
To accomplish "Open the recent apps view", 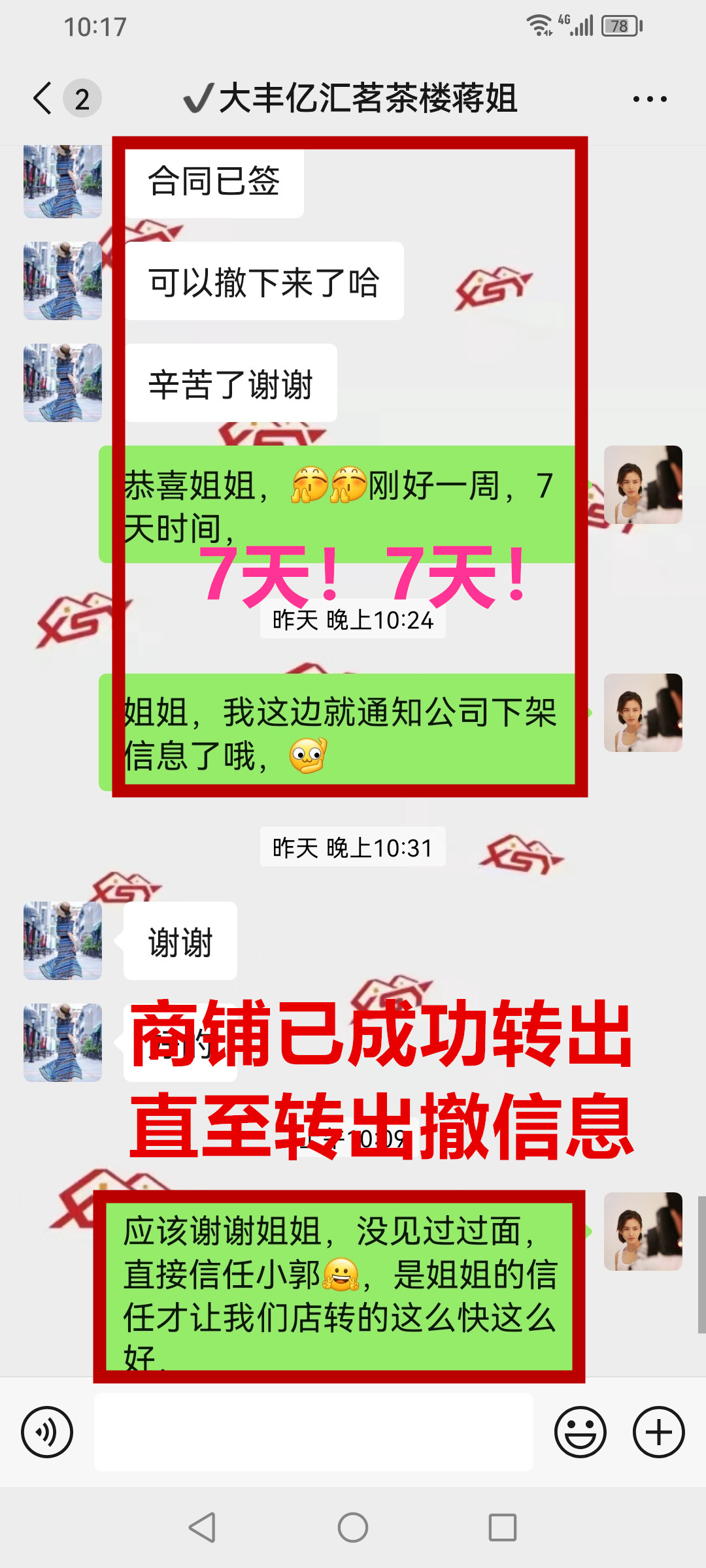I will (503, 1527).
